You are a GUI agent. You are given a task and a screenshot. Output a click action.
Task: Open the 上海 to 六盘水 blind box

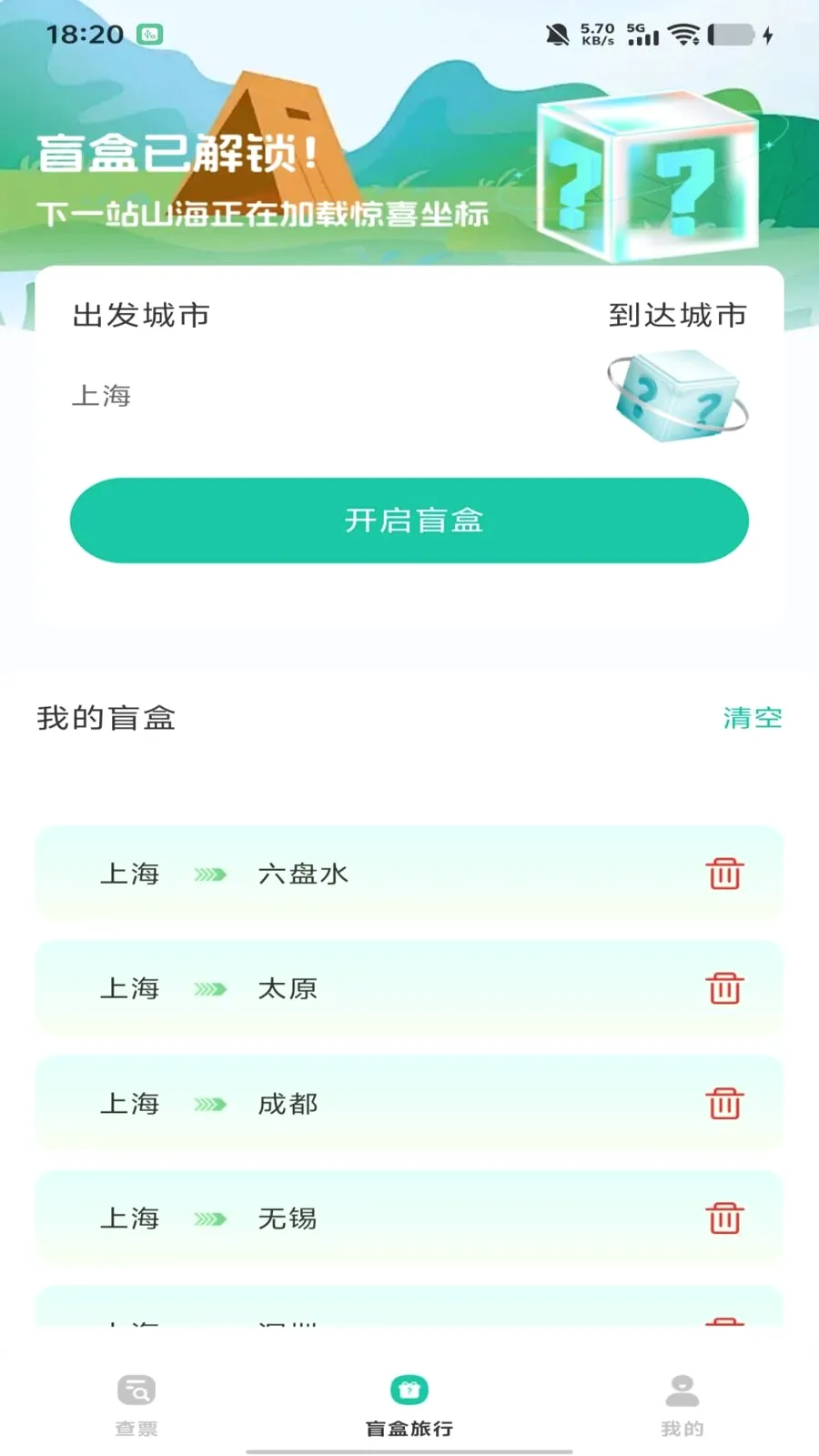click(409, 874)
